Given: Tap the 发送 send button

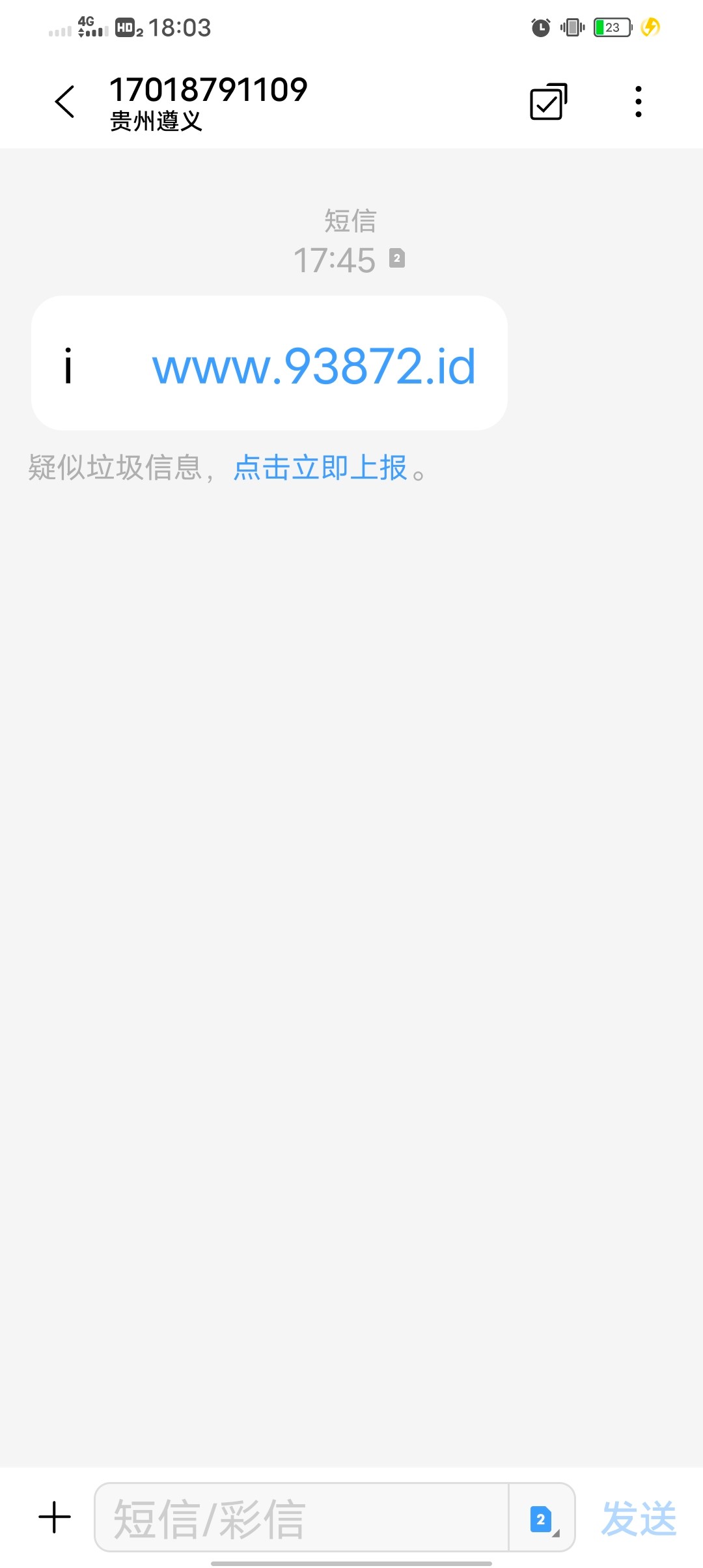Looking at the screenshot, I should [638, 1519].
